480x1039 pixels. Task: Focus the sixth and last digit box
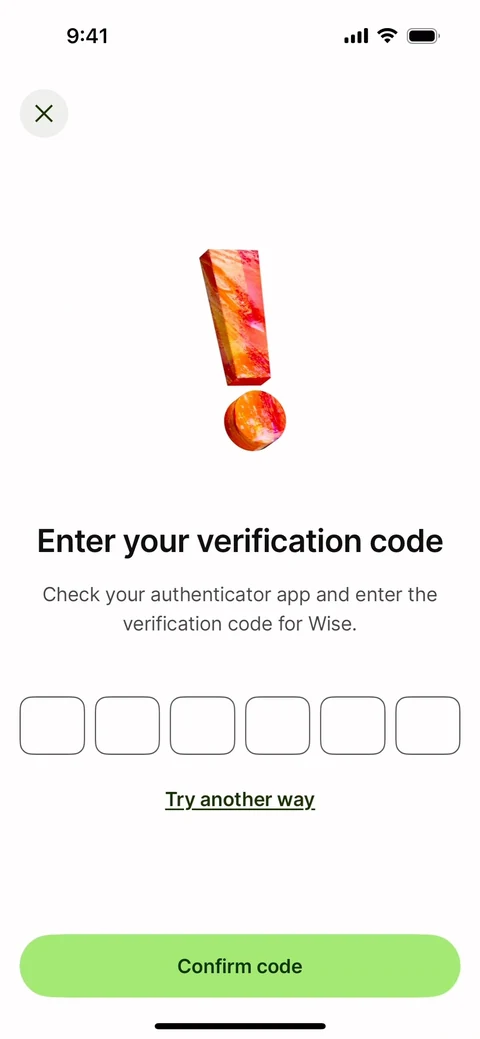tap(428, 726)
